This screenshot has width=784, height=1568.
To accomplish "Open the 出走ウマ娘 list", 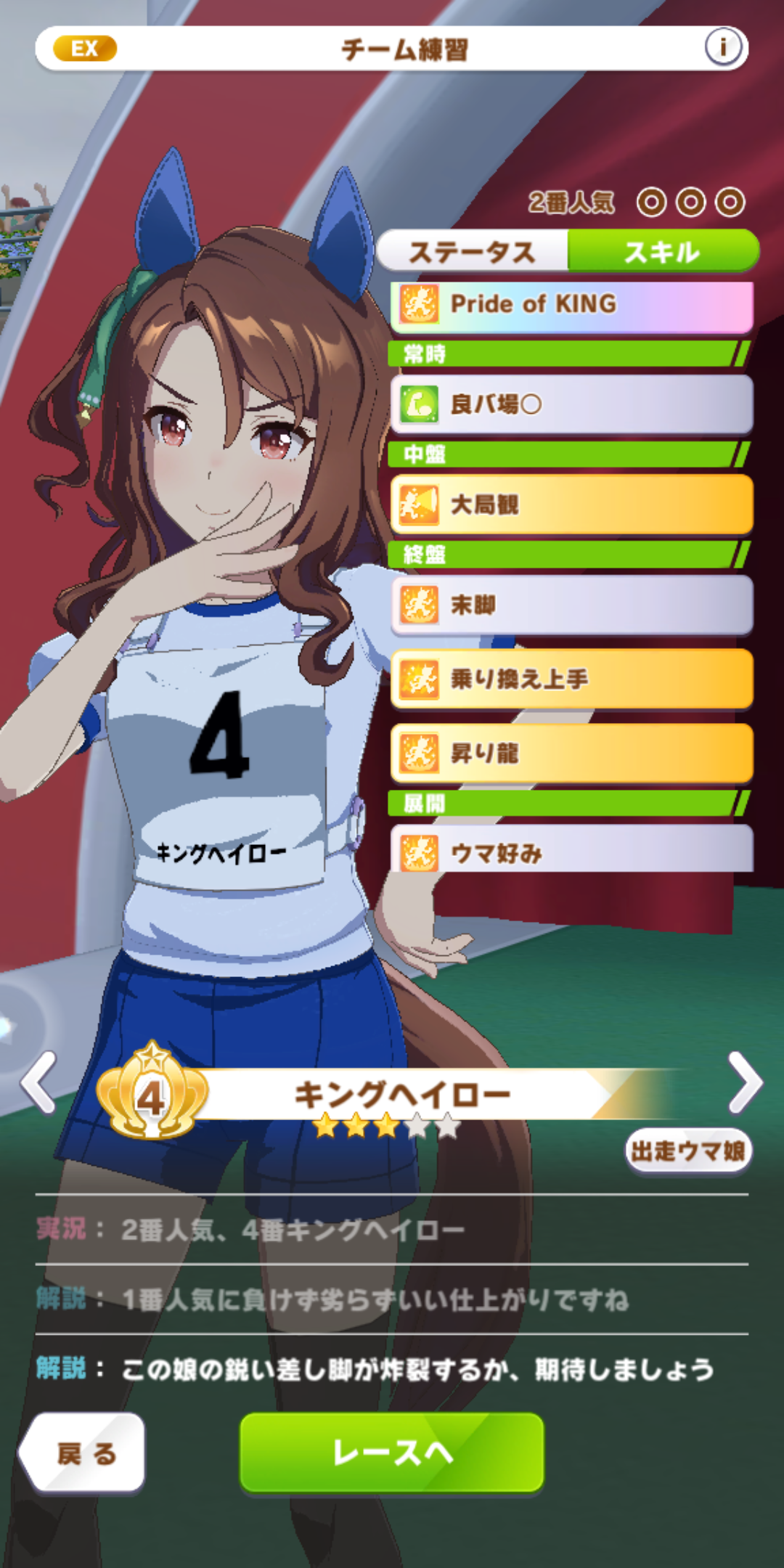I will tap(687, 1151).
